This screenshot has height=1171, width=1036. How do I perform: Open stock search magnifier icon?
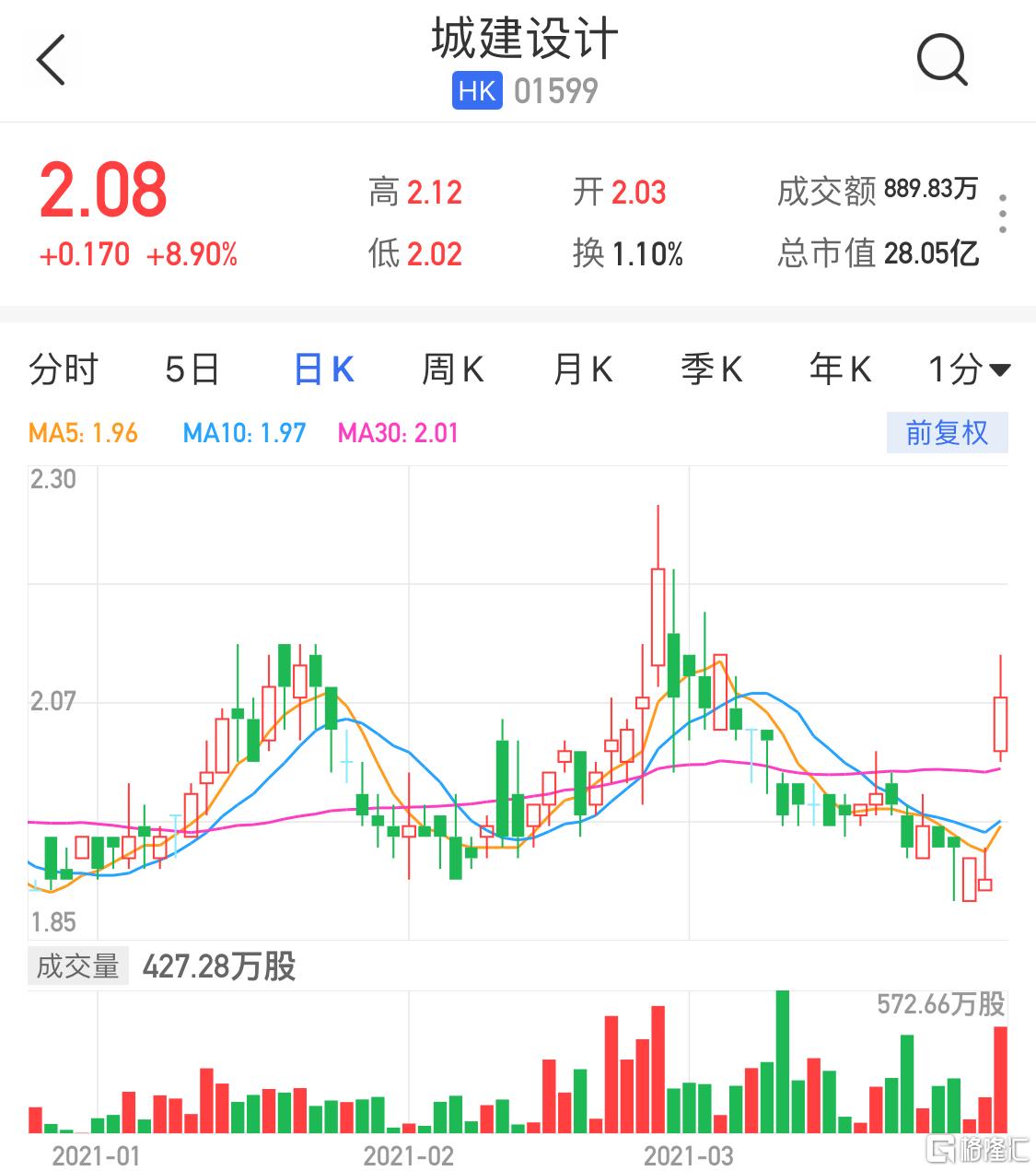[x=942, y=61]
